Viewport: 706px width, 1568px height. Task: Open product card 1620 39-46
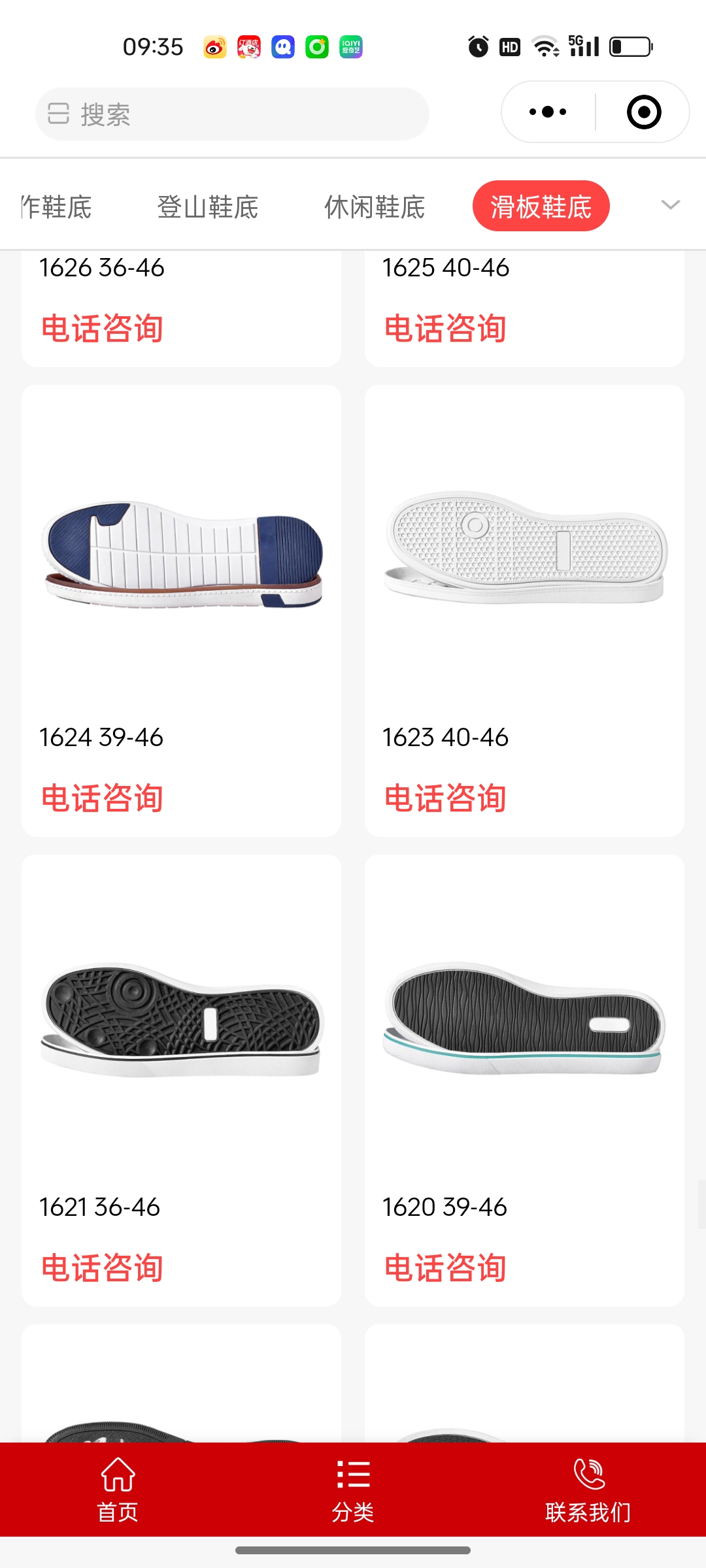point(524,1026)
